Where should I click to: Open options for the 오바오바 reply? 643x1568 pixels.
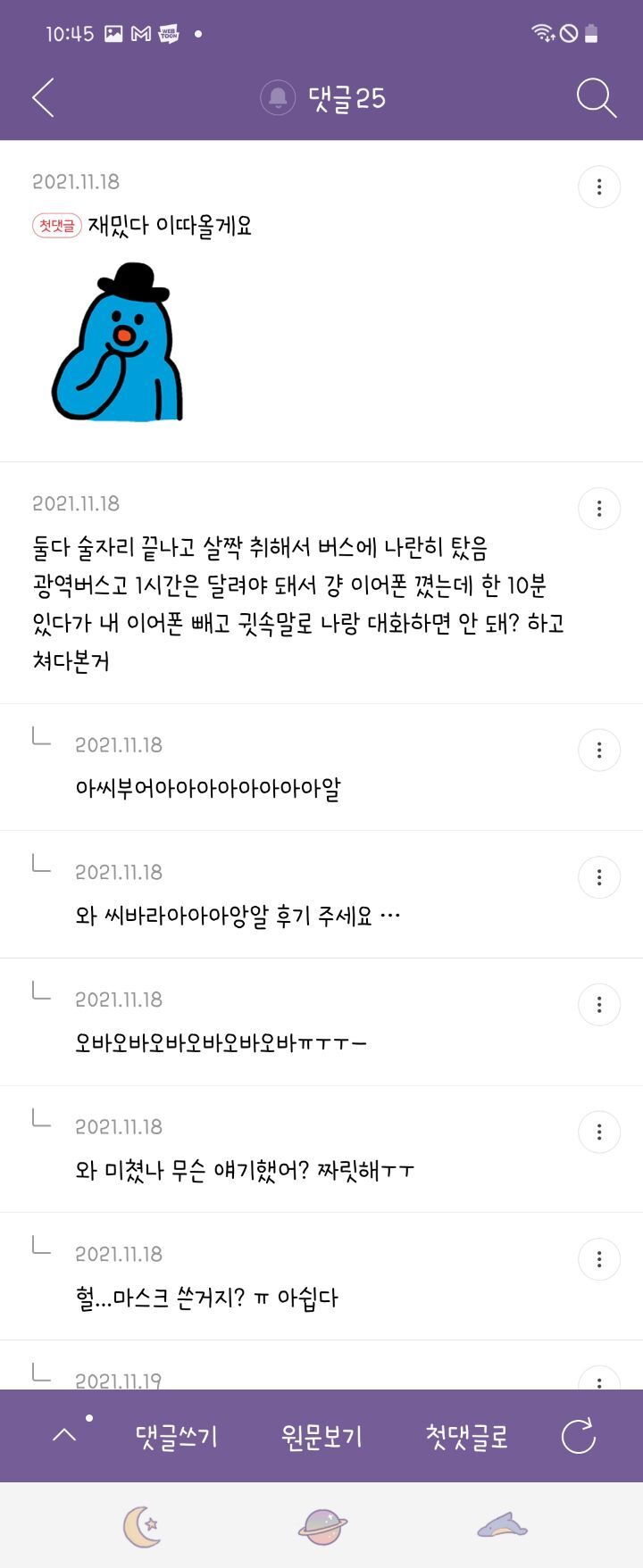(599, 1005)
